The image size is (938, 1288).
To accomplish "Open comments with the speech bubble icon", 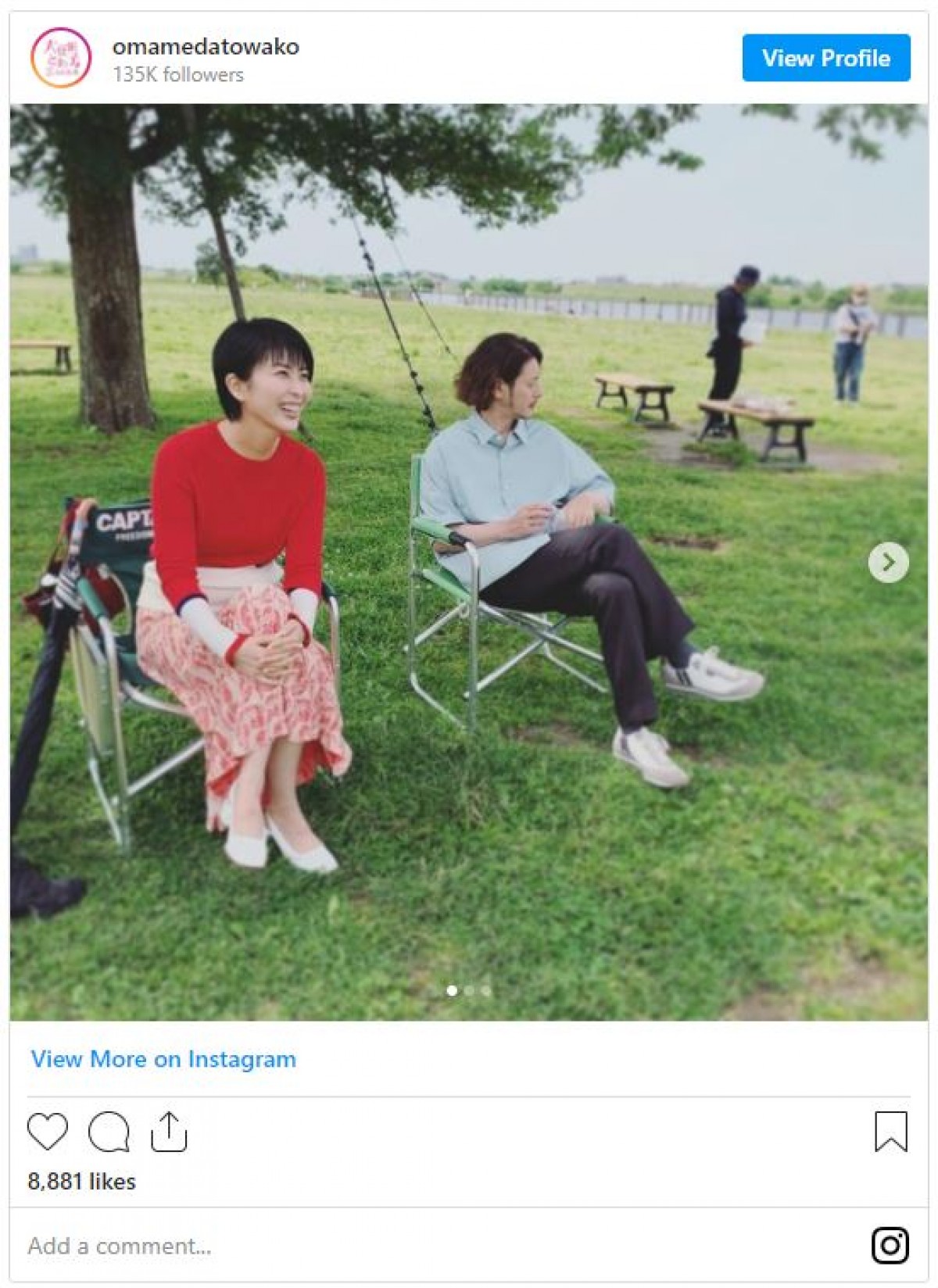I will pos(109,1132).
